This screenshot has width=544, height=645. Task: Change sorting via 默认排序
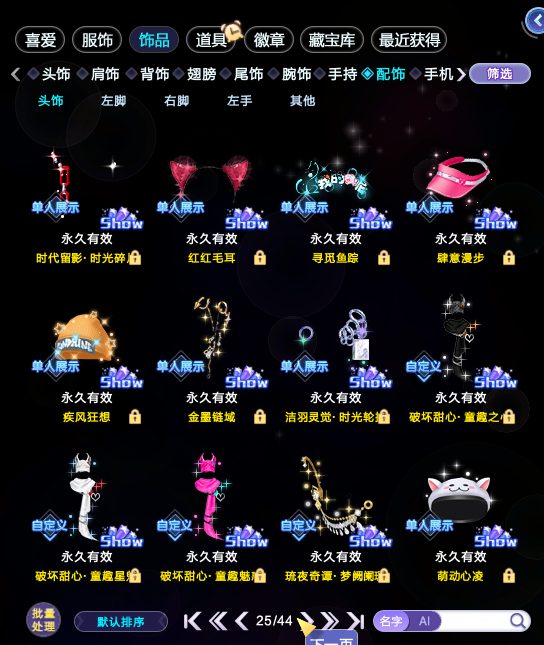pos(121,622)
